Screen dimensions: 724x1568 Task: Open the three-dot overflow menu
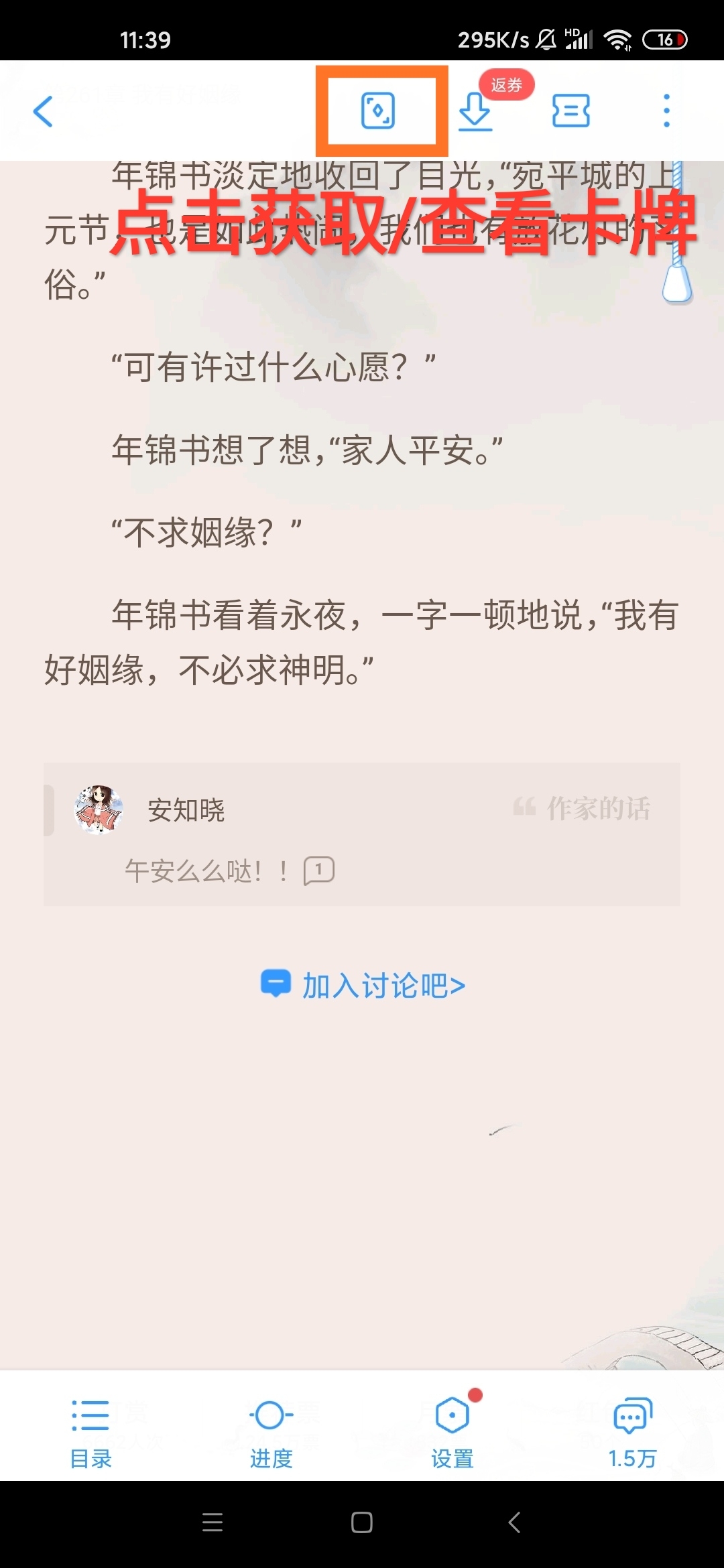pyautogui.click(x=666, y=111)
